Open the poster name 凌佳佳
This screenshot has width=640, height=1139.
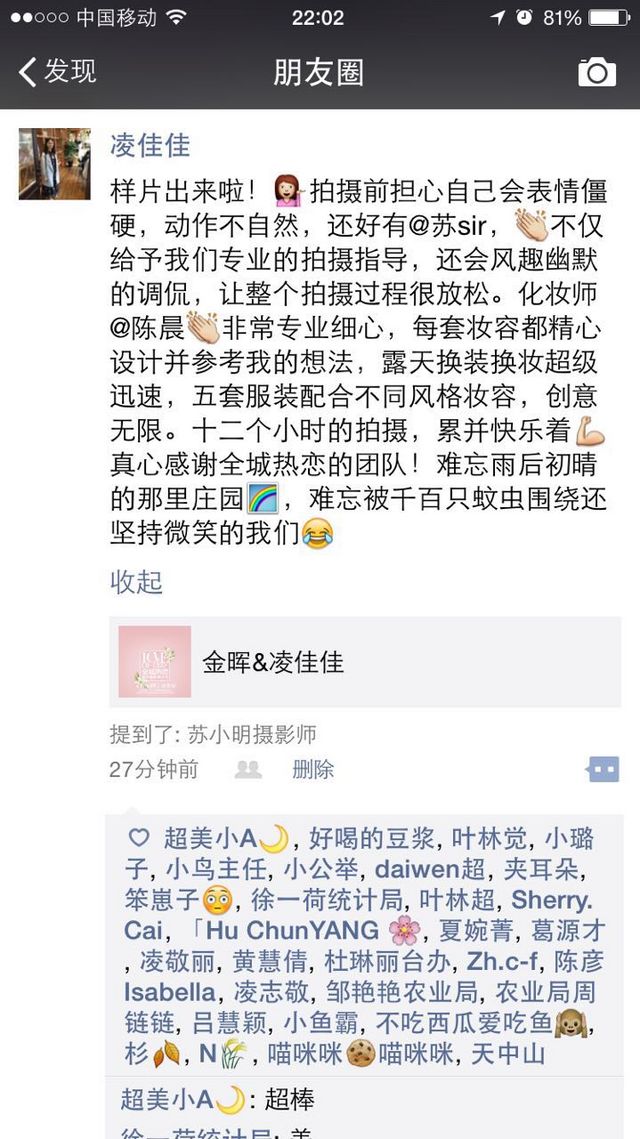click(150, 145)
